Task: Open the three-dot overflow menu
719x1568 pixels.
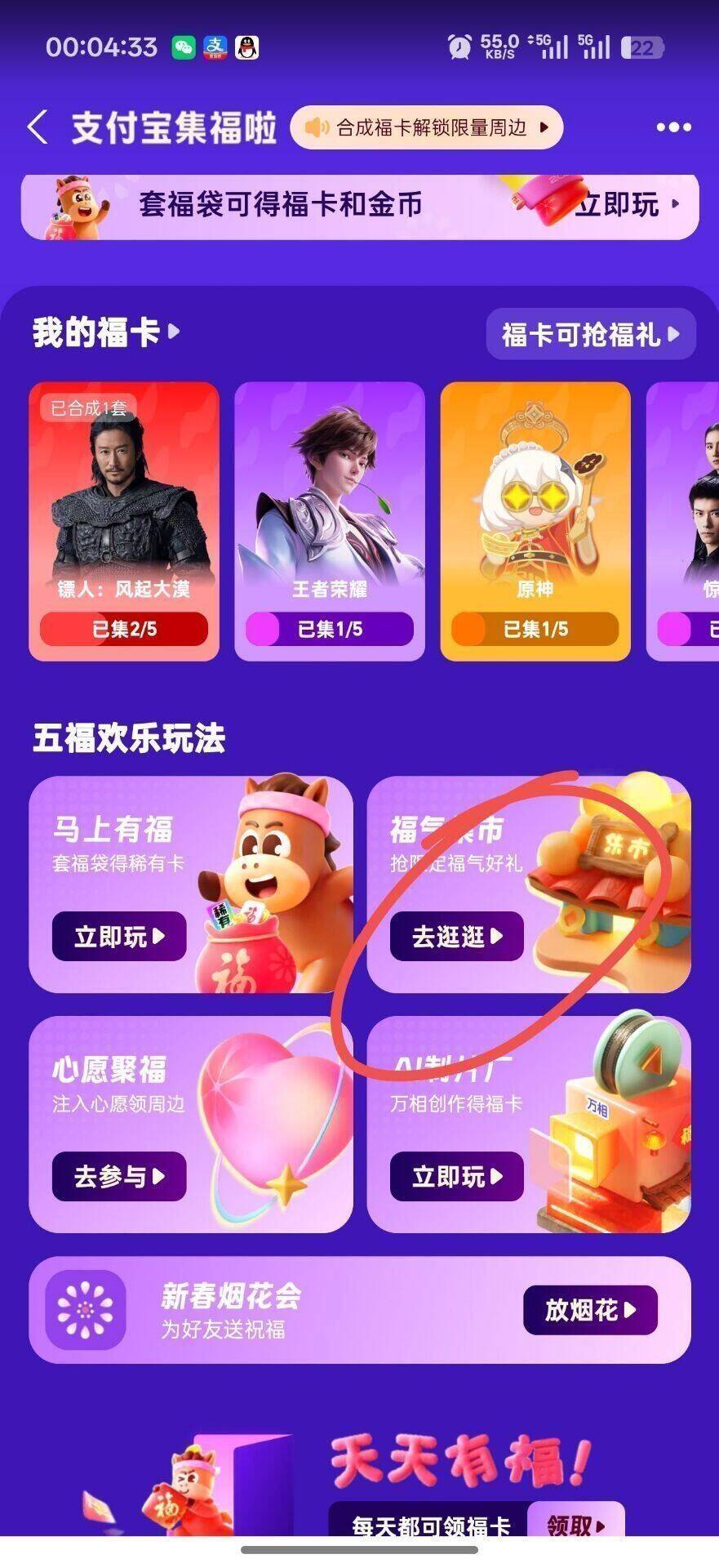Action: click(673, 127)
